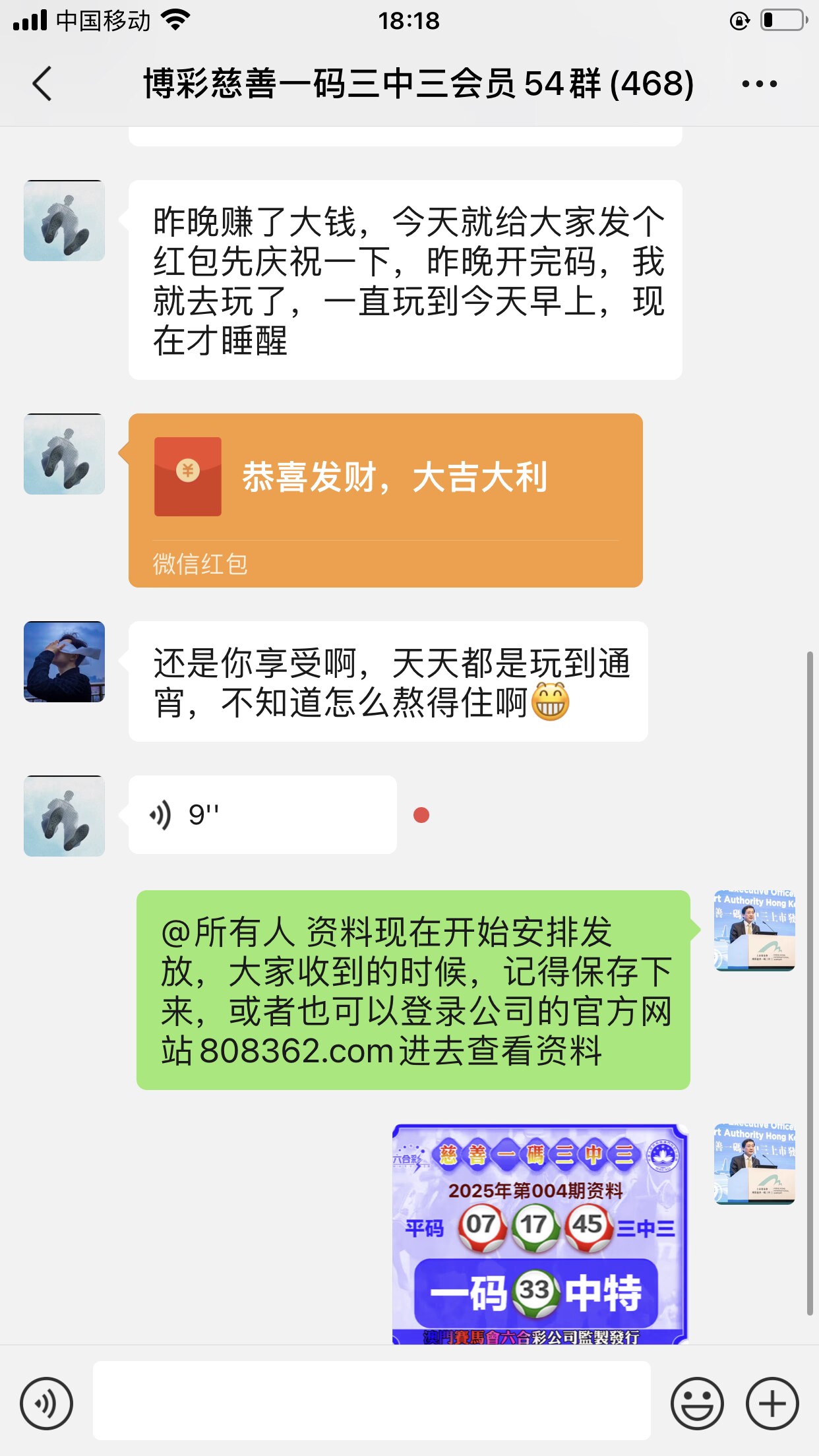
Task: Open my avatar beside the @所有人 message
Action: click(x=754, y=930)
